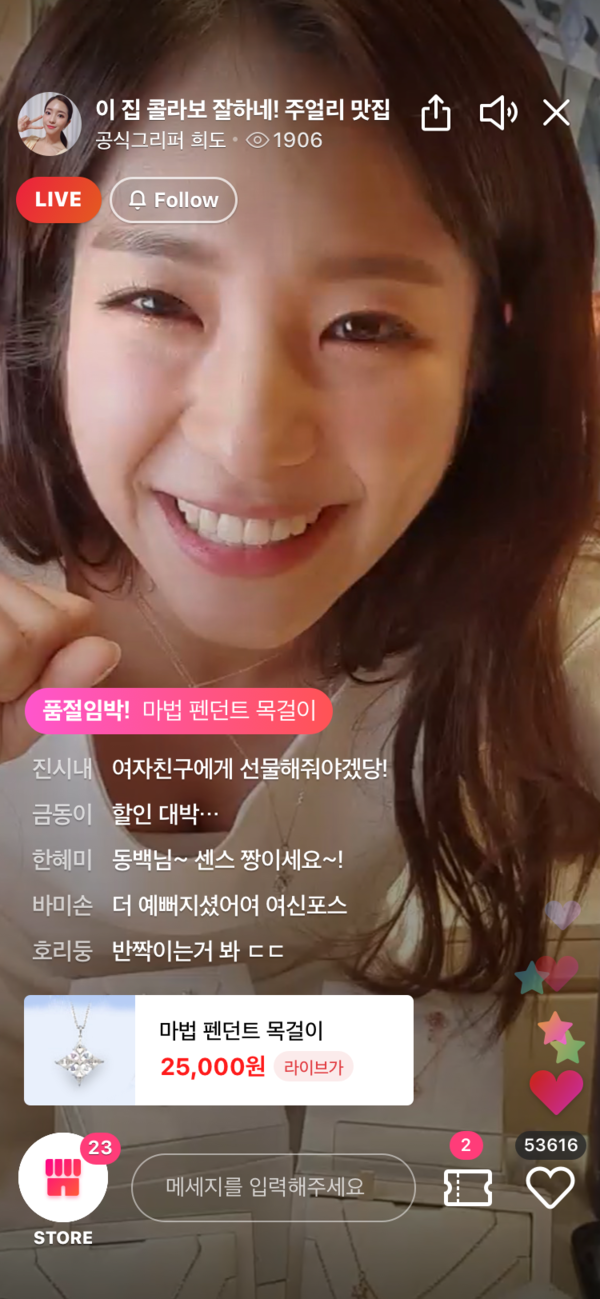Open the coupon ticket icon
This screenshot has width=600, height=1299.
click(468, 1187)
